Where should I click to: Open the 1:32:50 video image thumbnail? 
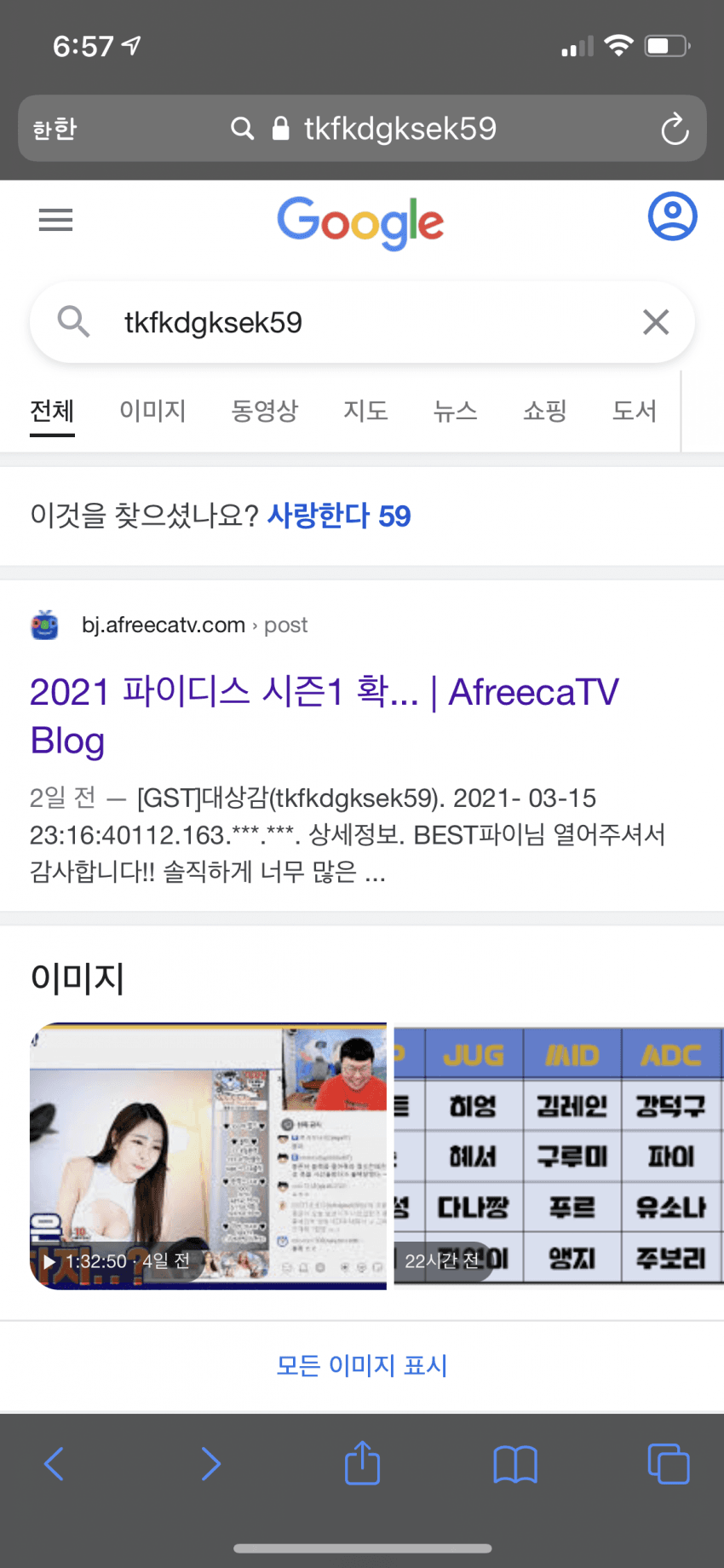pos(208,1156)
